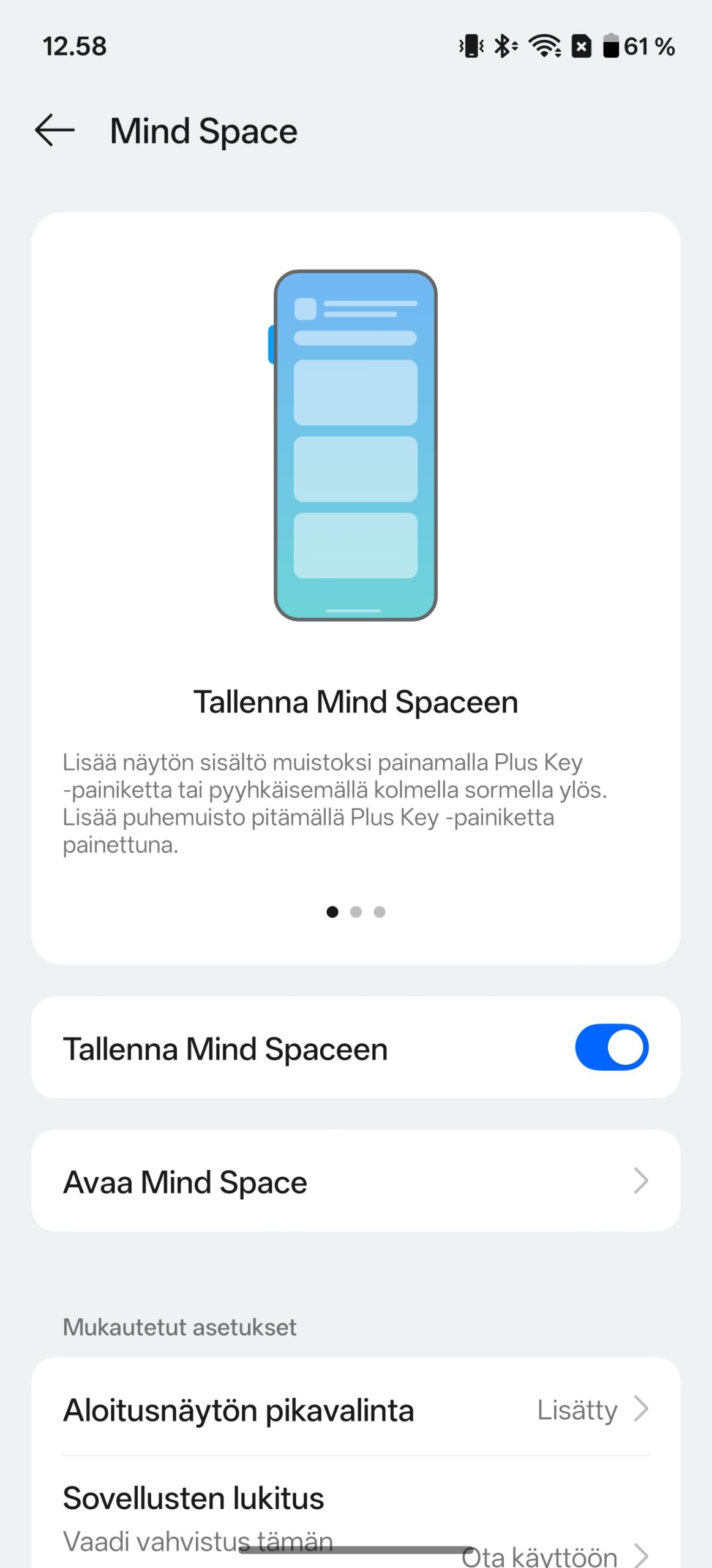This screenshot has width=712, height=1568.
Task: Open Sovellusten lukitus setting
Action: coord(355,1513)
